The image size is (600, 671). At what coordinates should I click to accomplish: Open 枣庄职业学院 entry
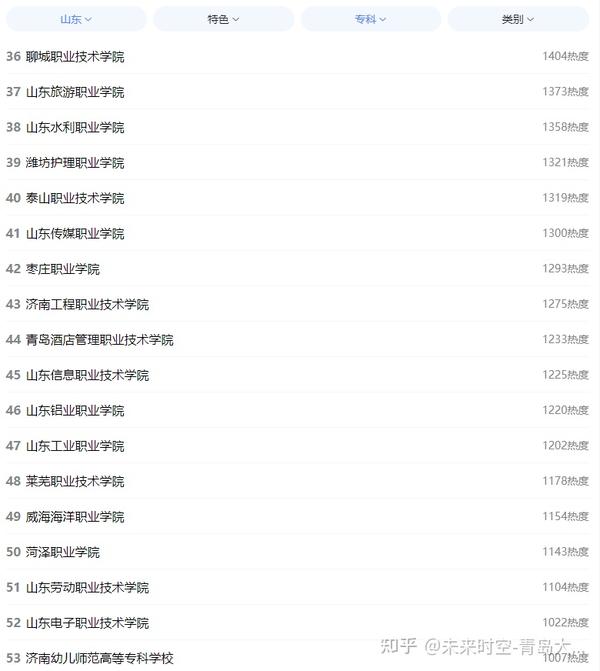pyautogui.click(x=63, y=269)
